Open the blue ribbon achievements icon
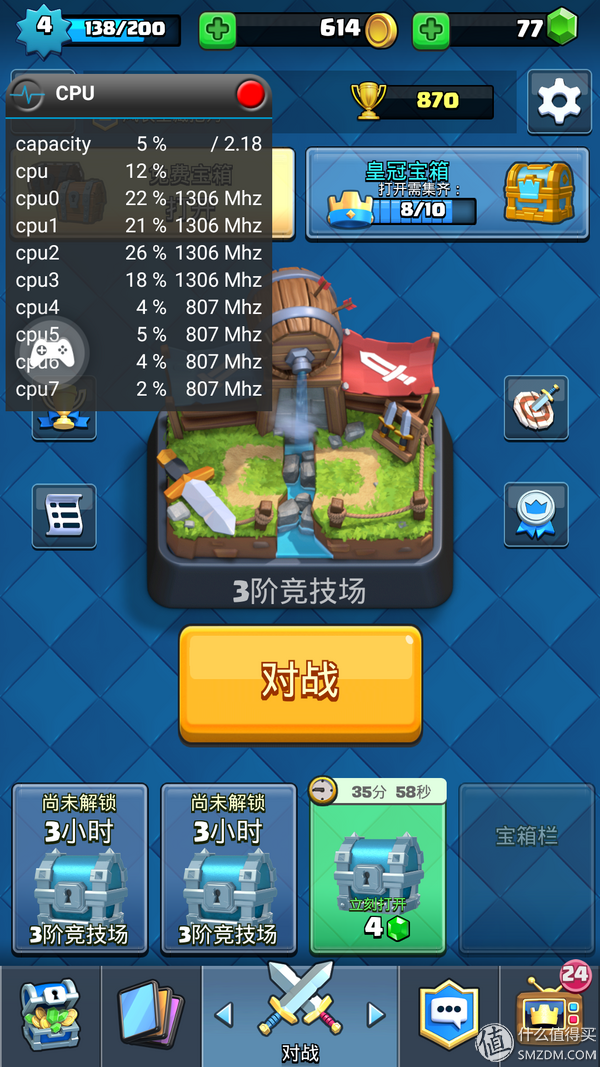The image size is (600, 1067). coord(535,515)
